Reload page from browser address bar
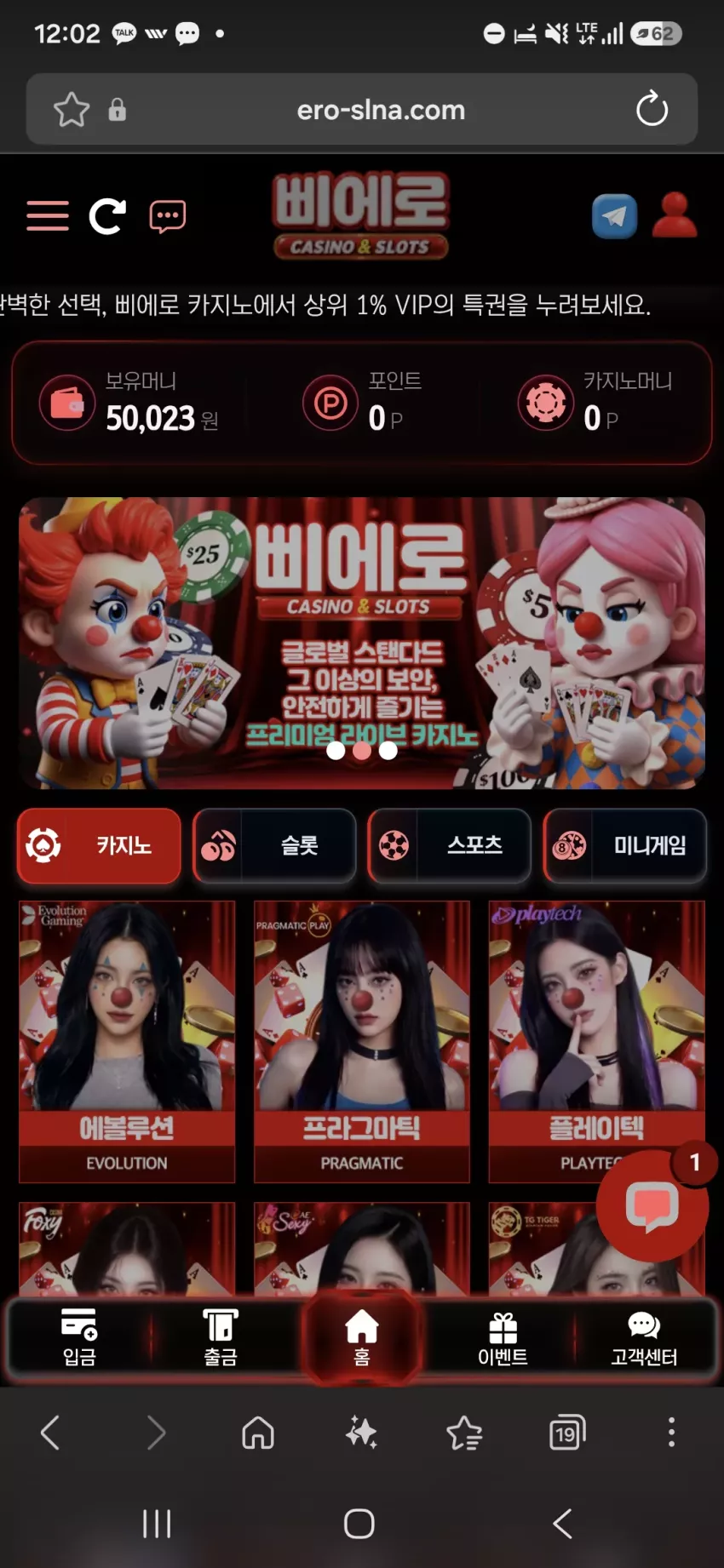This screenshot has height=1568, width=724. [x=652, y=109]
